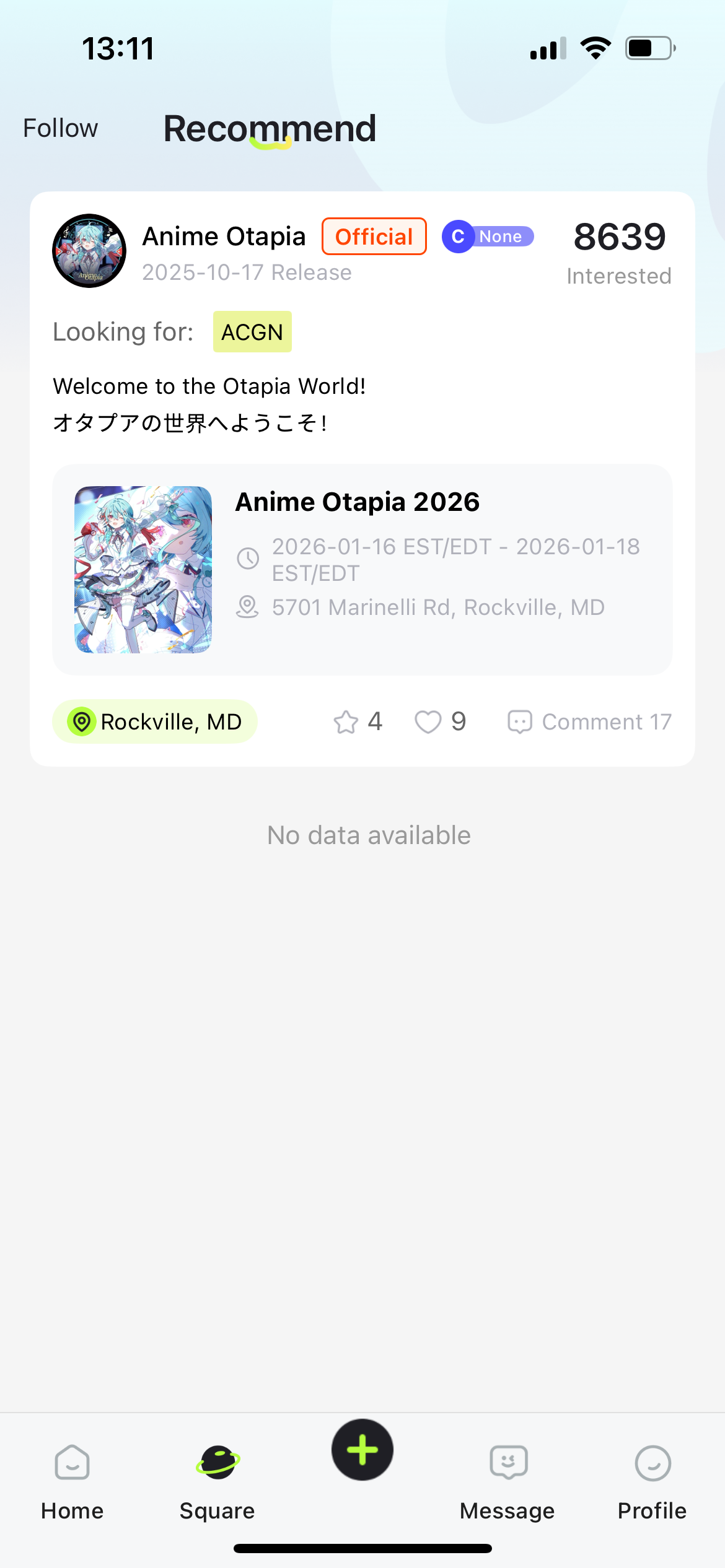Open the Square tab
This screenshot has height=1568, width=725.
[x=217, y=1481]
